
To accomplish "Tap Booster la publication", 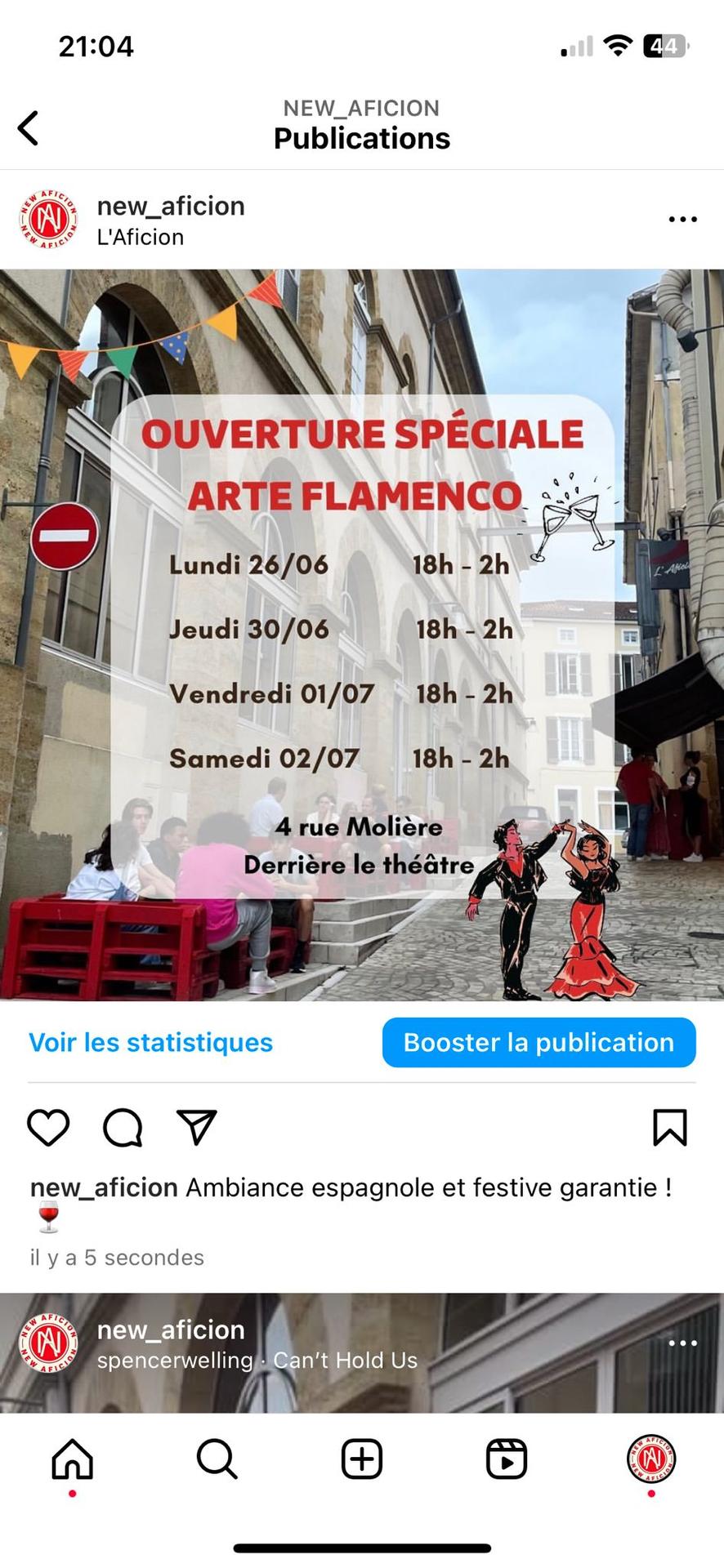I will click(539, 1043).
